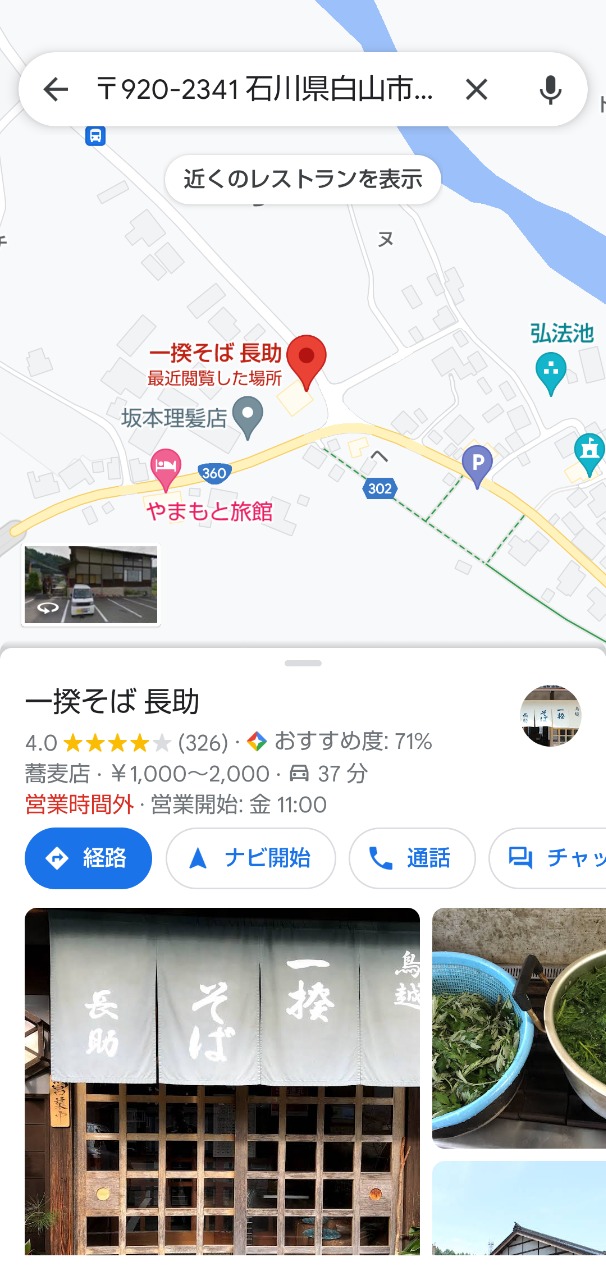606x1280 pixels.
Task: Open the noren curtain storefront photo
Action: pos(222,1080)
